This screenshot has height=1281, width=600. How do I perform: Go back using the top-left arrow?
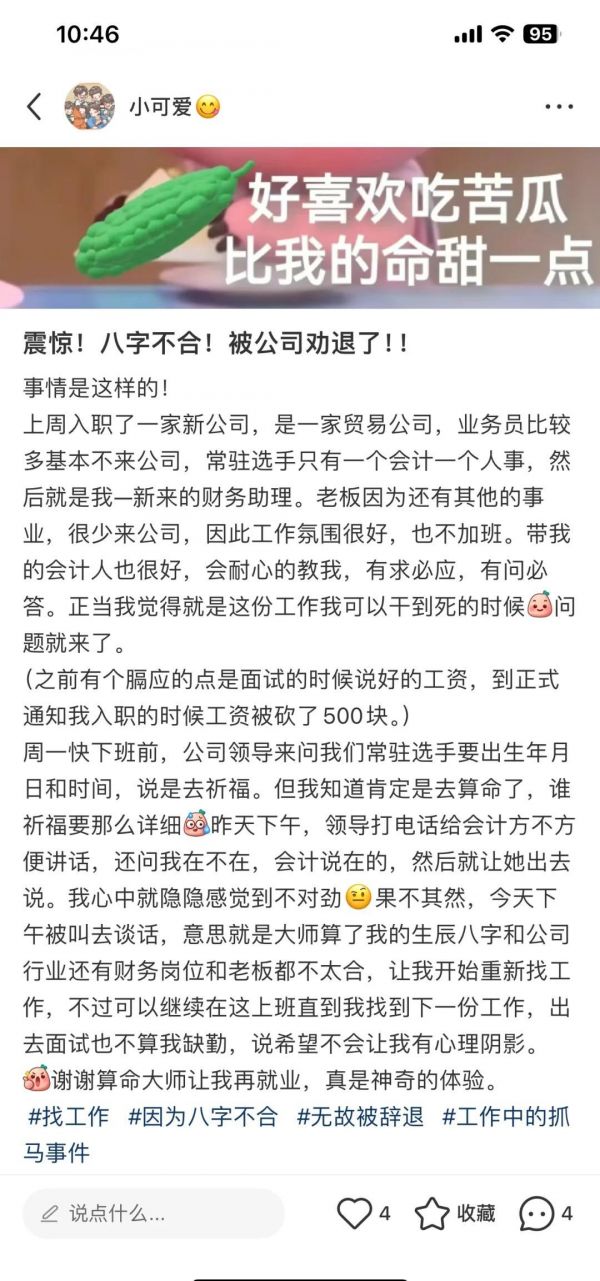tap(34, 106)
